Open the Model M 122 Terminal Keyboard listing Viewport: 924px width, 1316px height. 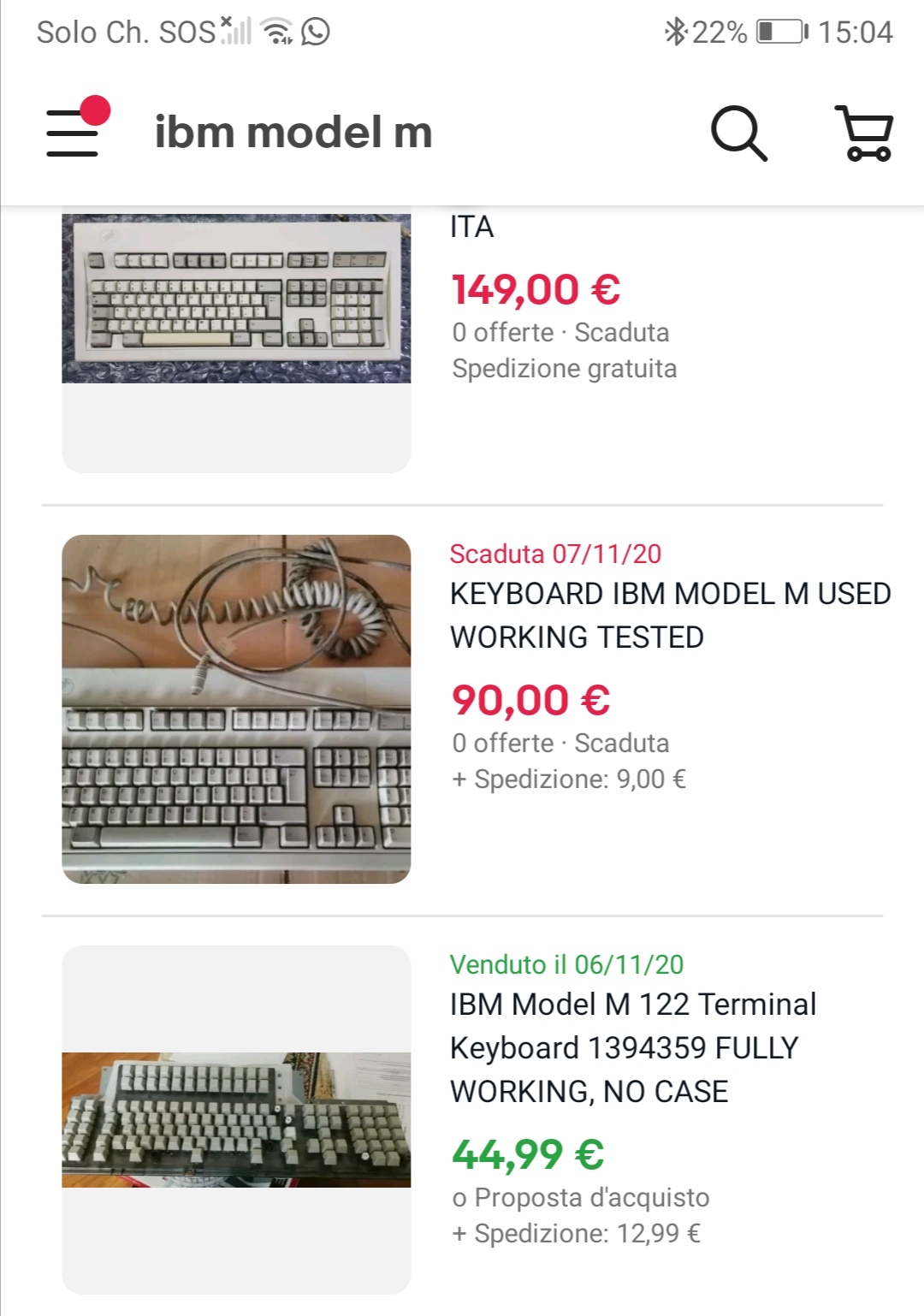[632, 1047]
